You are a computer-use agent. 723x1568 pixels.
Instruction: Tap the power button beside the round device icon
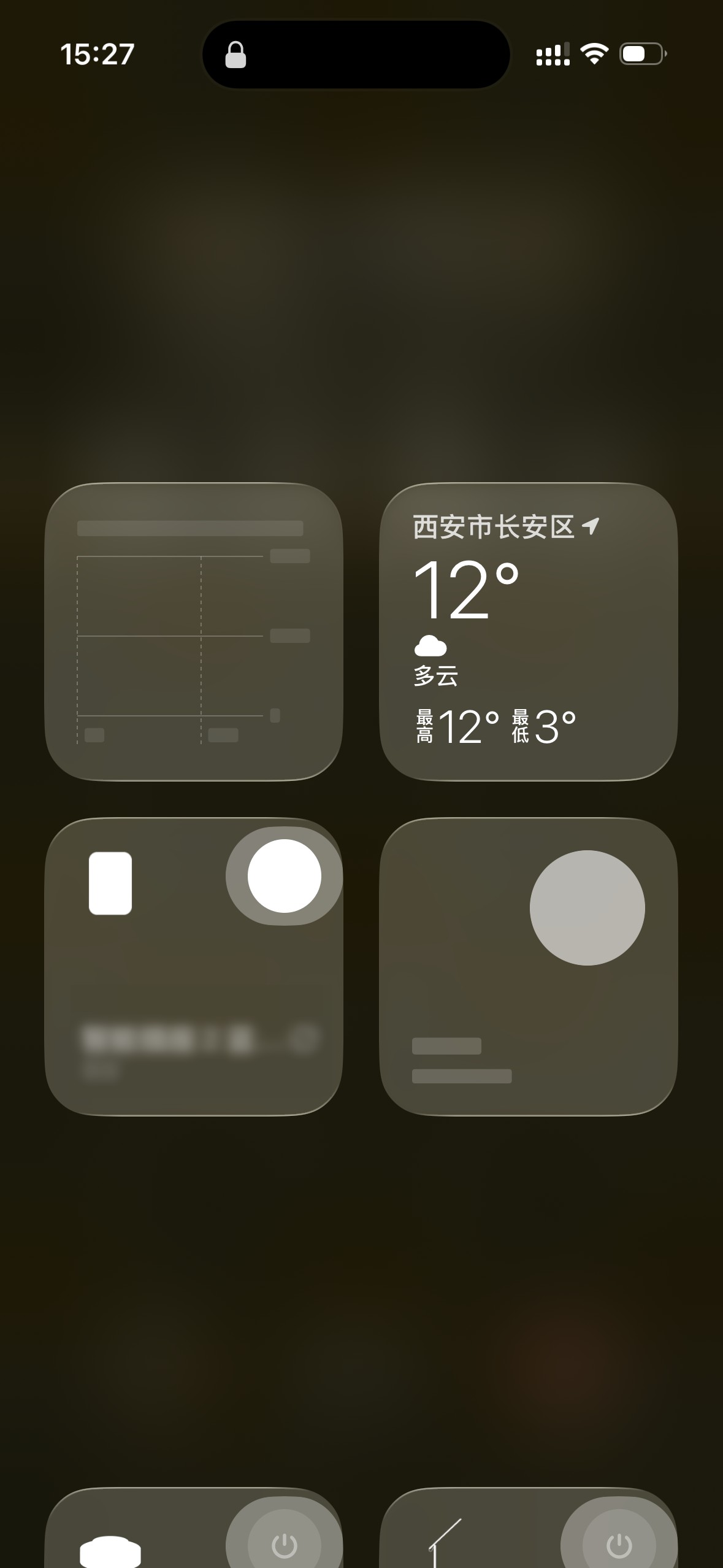click(x=284, y=1545)
